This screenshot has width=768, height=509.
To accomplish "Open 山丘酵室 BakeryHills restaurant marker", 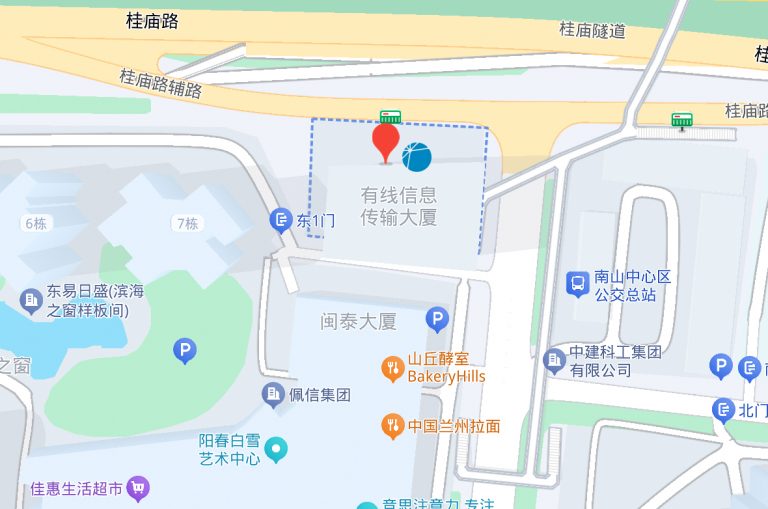I will 393,368.
